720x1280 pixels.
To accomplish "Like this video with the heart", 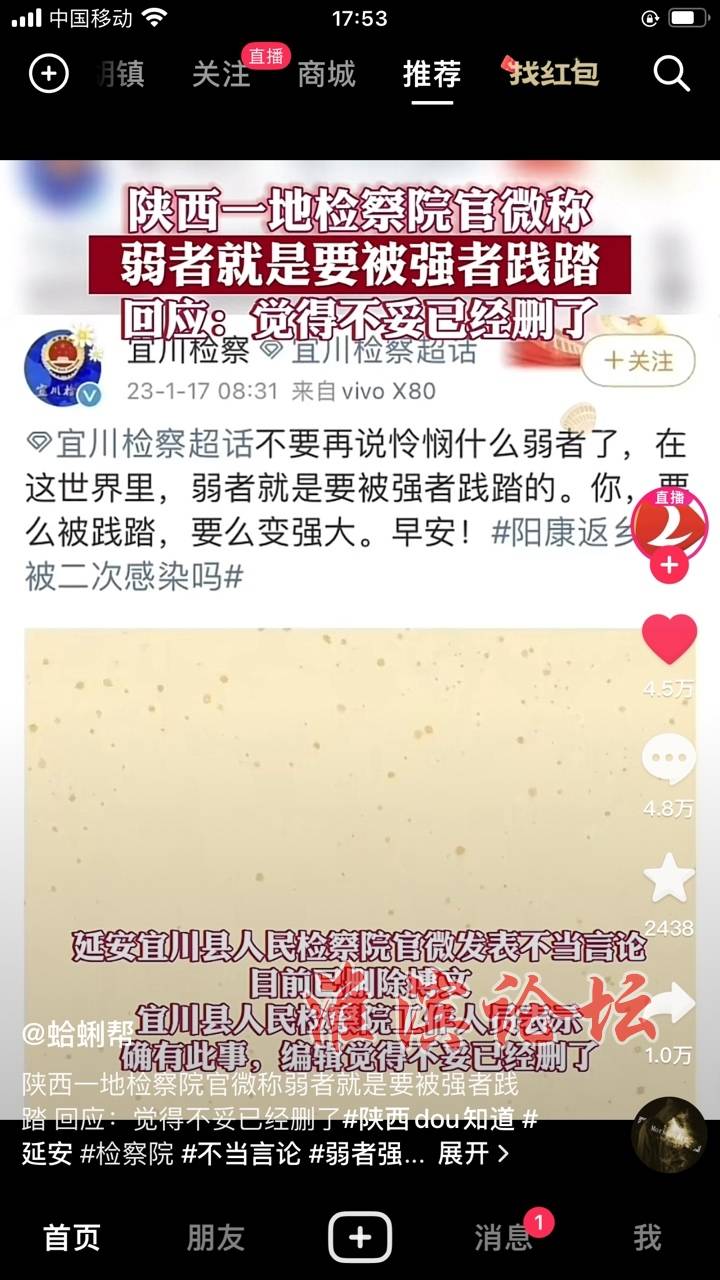I will pyautogui.click(x=669, y=641).
